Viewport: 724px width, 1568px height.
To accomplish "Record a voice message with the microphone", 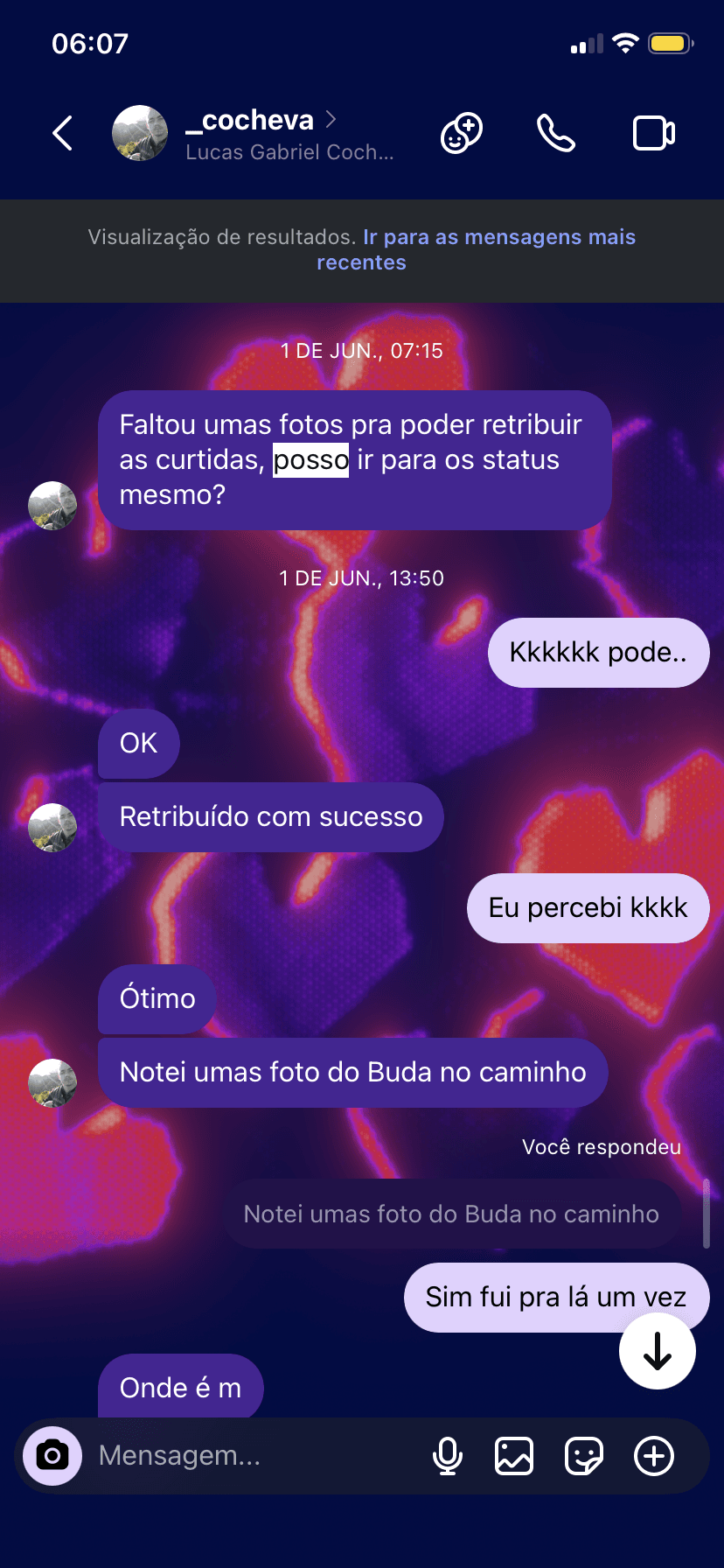I will (x=449, y=1455).
